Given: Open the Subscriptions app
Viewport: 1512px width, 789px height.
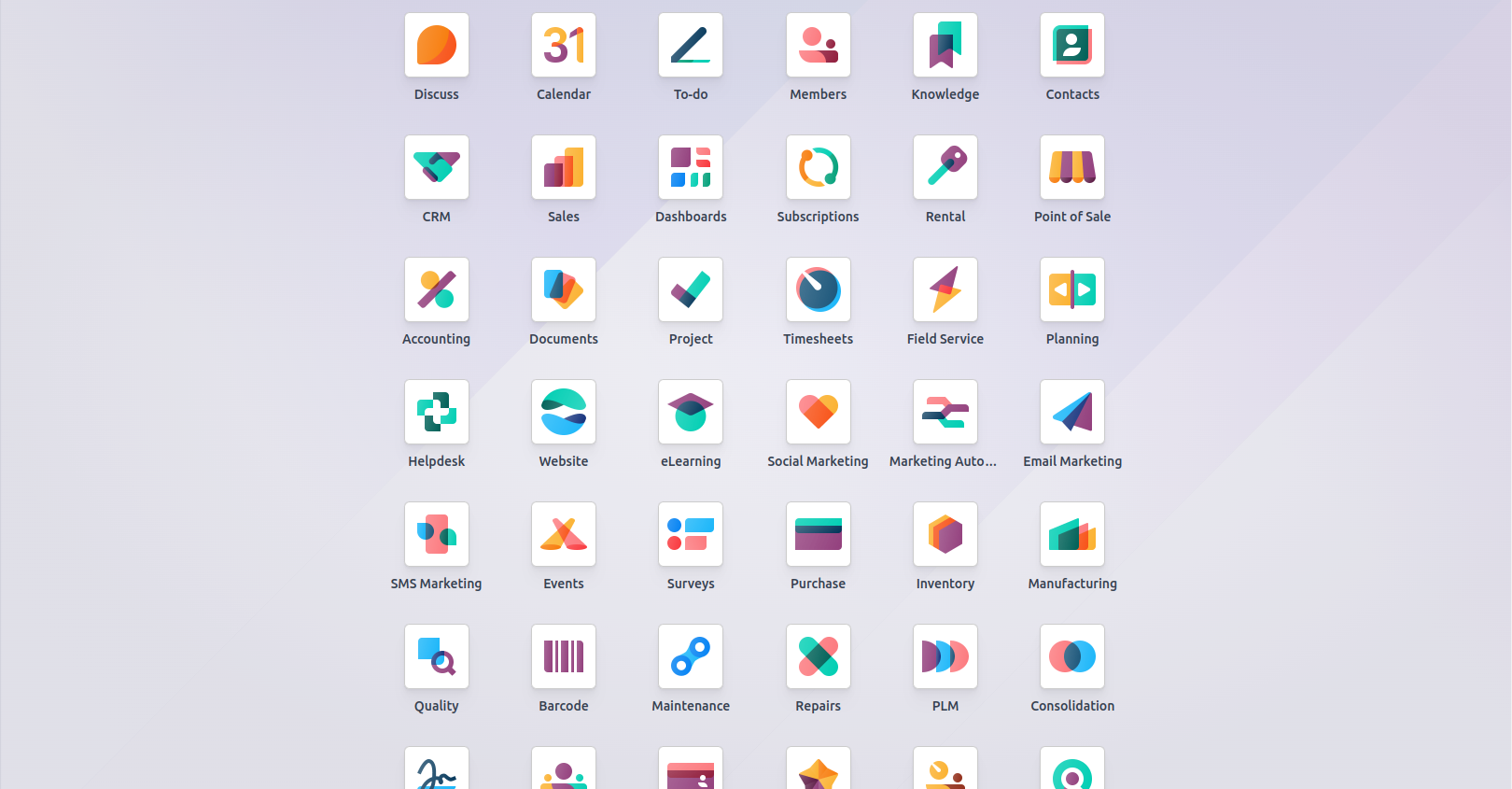Looking at the screenshot, I should (x=819, y=168).
